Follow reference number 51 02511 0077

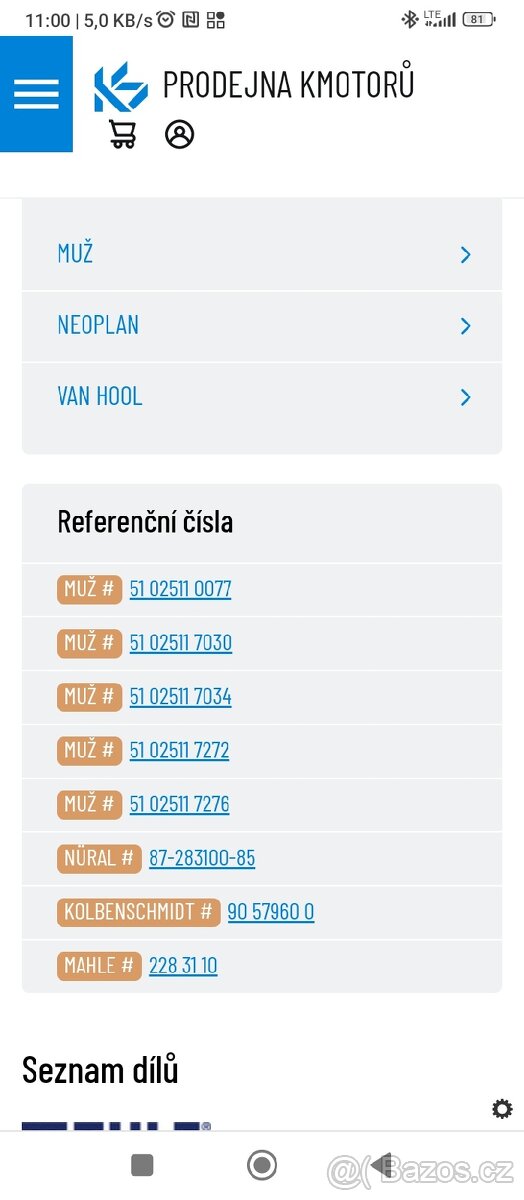pos(180,589)
